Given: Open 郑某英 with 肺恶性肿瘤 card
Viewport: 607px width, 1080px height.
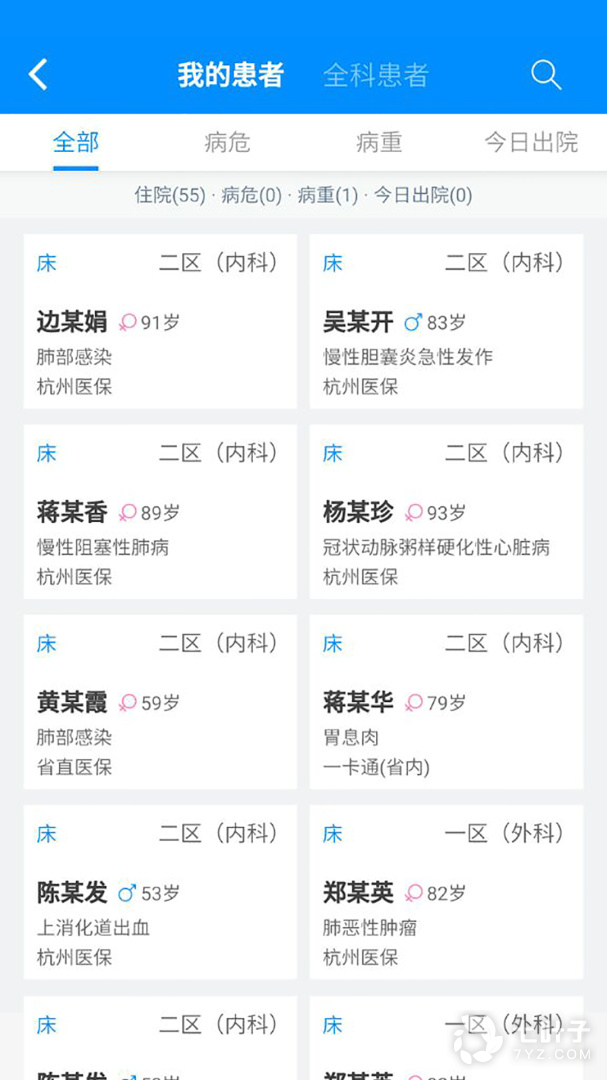Looking at the screenshot, I should click(x=446, y=892).
